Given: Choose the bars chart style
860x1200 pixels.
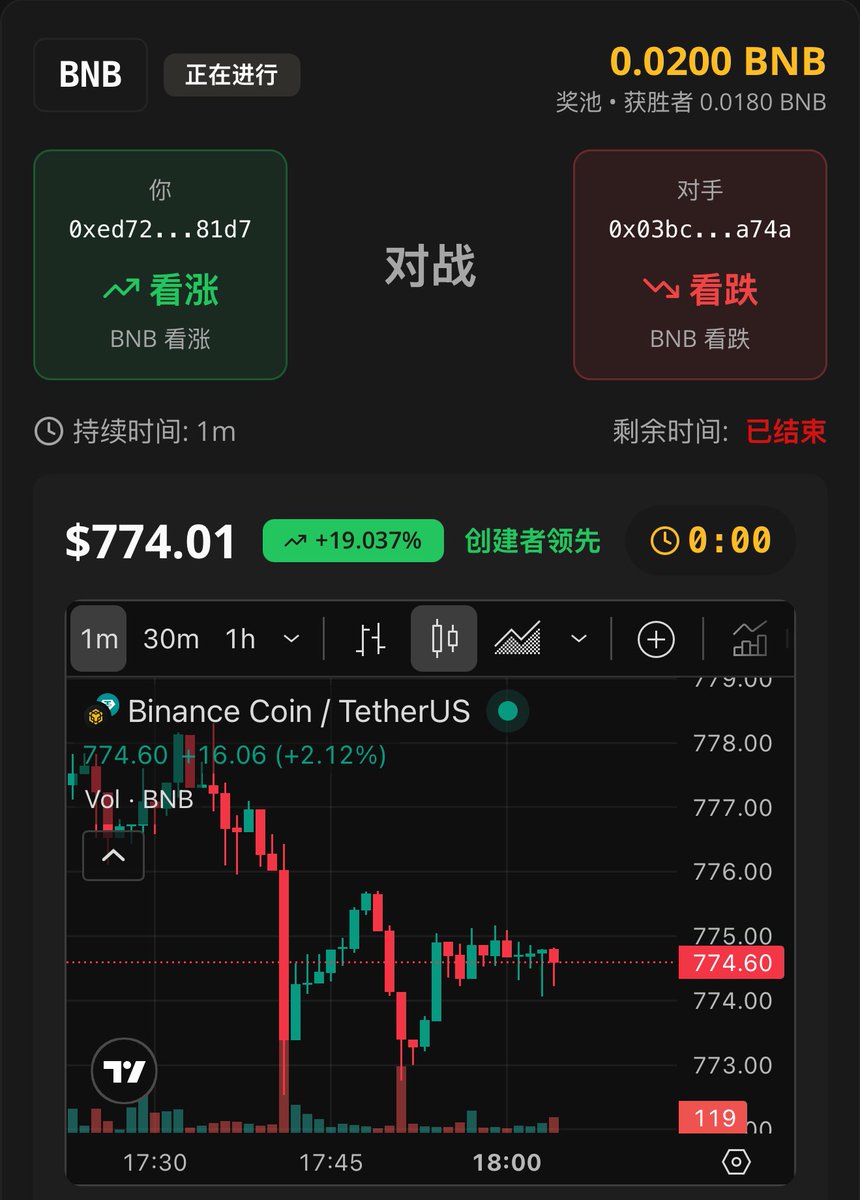Looking at the screenshot, I should click(371, 639).
